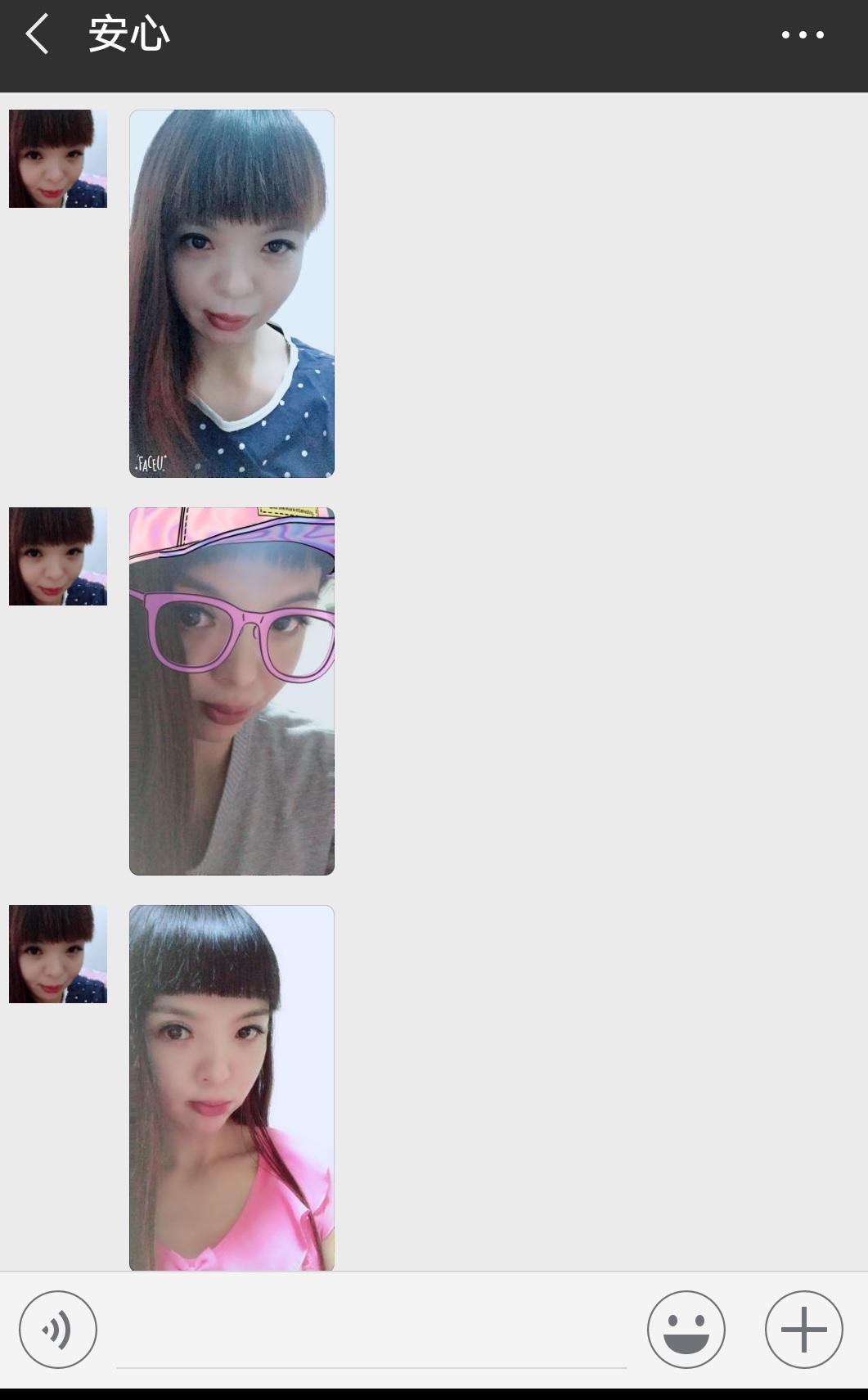
Task: Switch to voice message input
Action: tap(58, 1330)
